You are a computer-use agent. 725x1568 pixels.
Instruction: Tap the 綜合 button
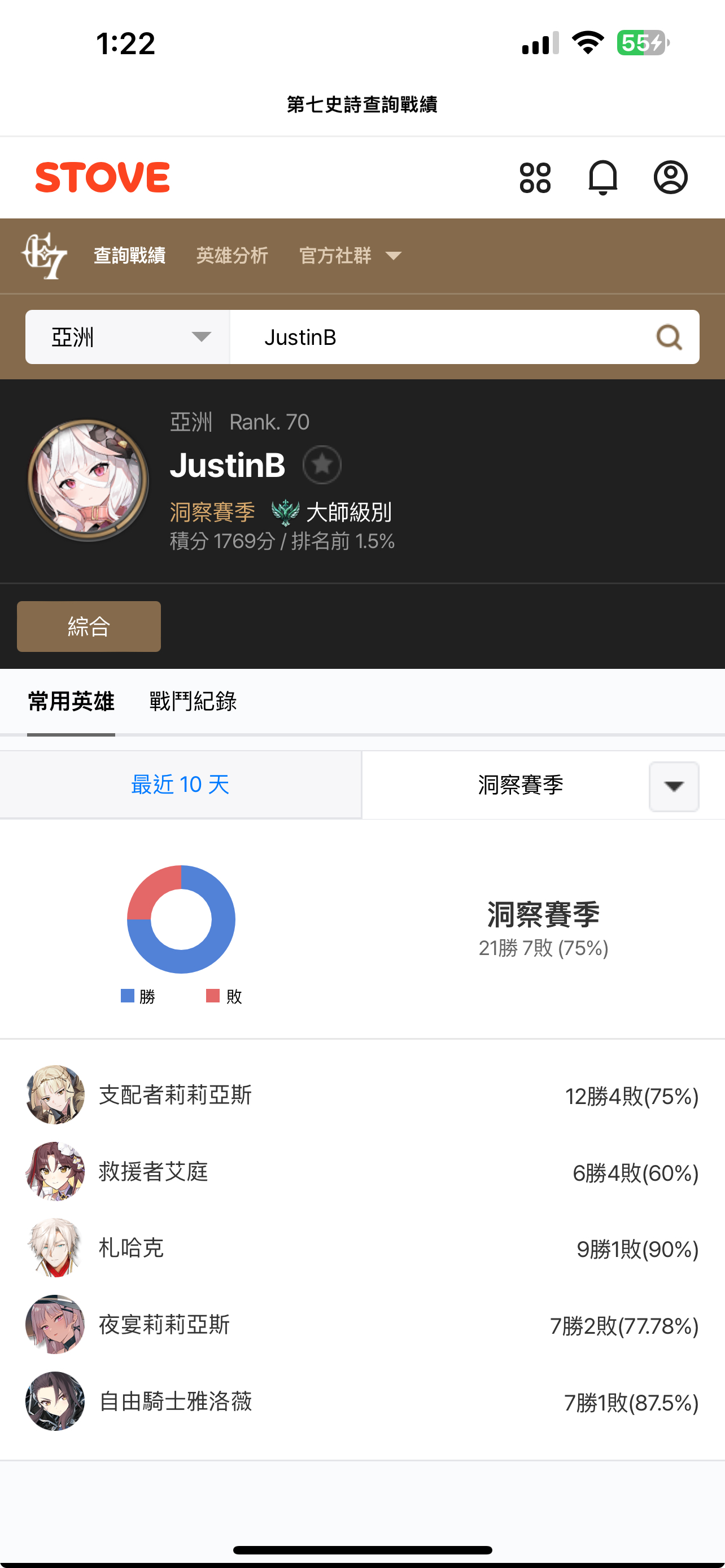coord(89,627)
